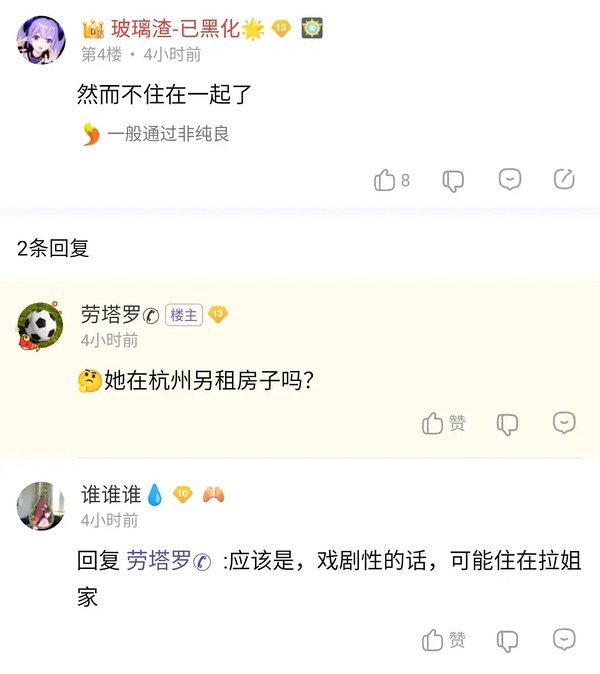
Task: Dislike 谁谁谁's reply
Action: tap(507, 640)
